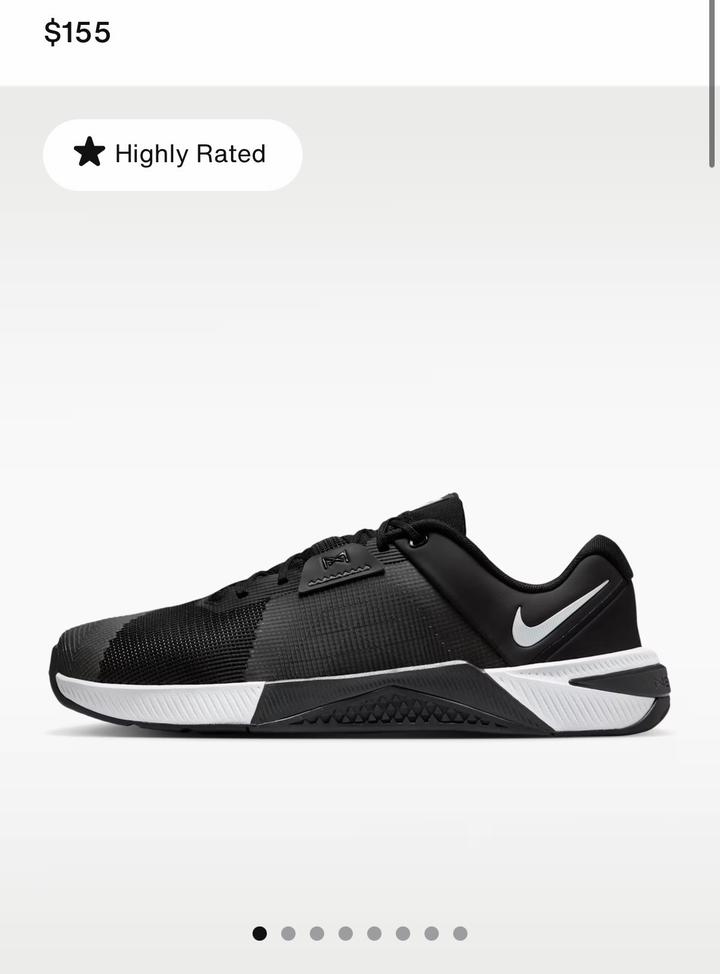This screenshot has width=720, height=974.
Task: Tap the image carousel page indicator dots
Action: [x=360, y=933]
